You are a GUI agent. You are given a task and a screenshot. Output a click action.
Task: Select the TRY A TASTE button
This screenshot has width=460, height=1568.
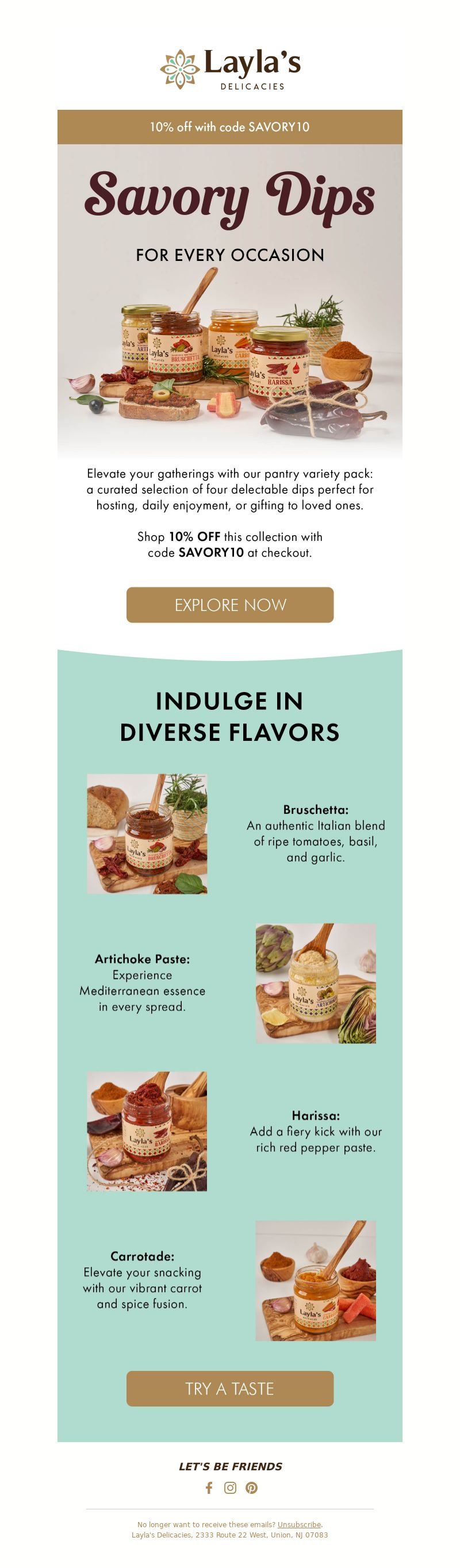[x=229, y=1389]
